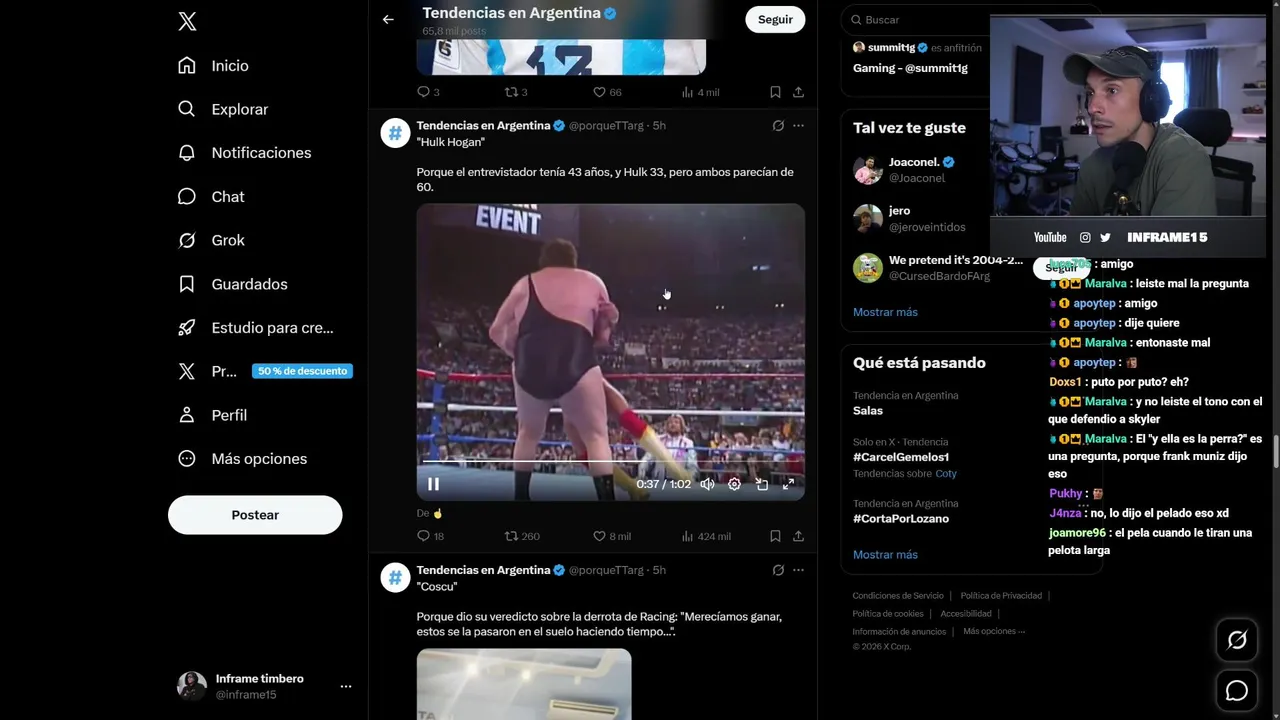1280x720 pixels.
Task: Open the #CortaPorLozano trend
Action: 901,518
